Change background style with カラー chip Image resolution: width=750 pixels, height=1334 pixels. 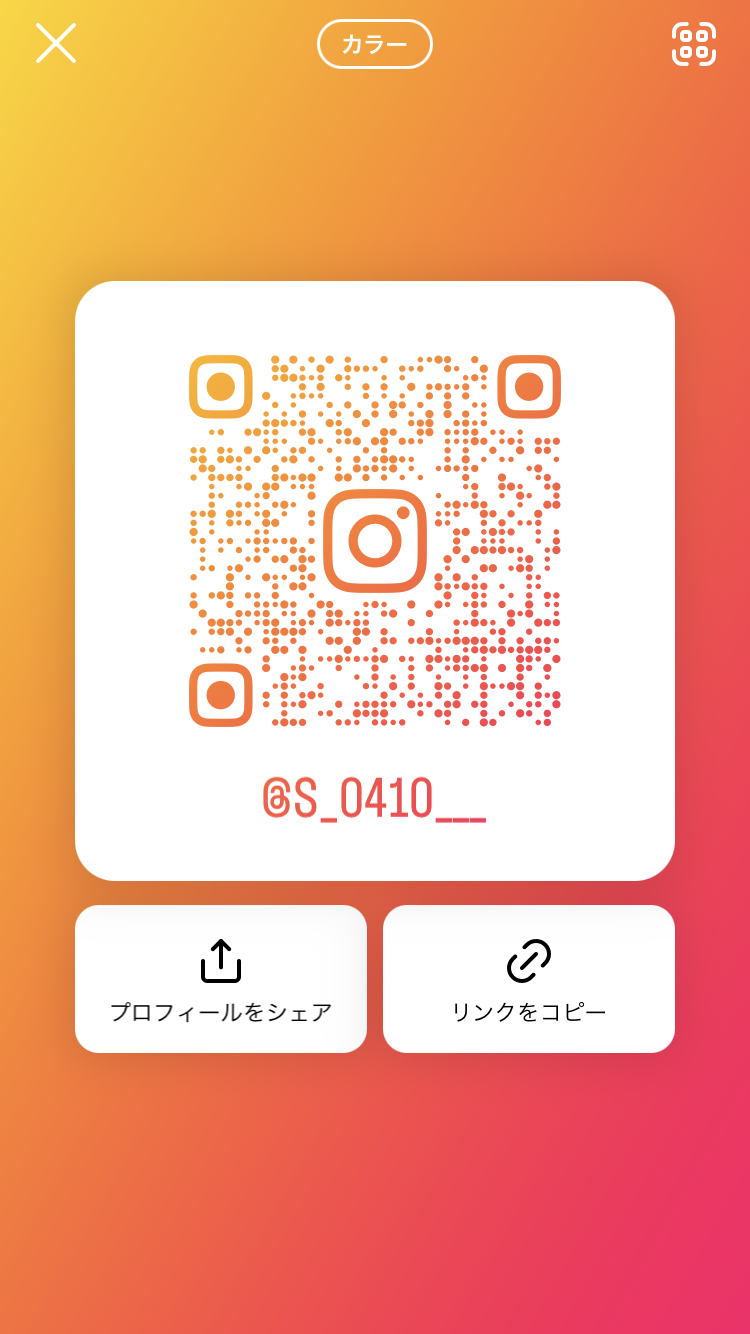coord(374,44)
